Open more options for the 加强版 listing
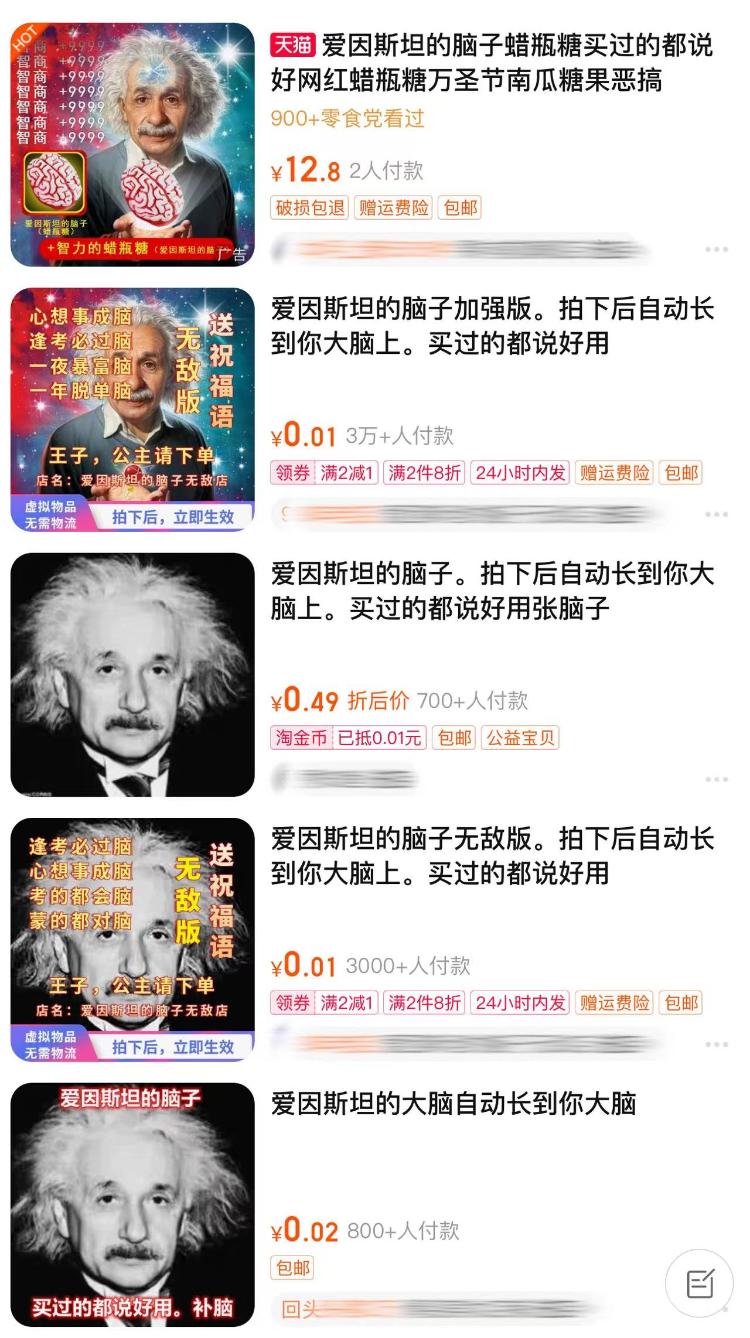 point(716,514)
